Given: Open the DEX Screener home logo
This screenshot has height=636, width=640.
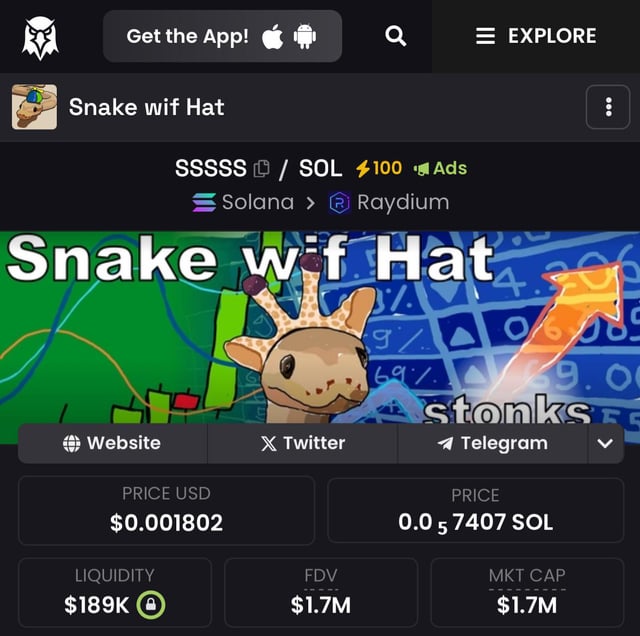Looking at the screenshot, I should coord(41,37).
